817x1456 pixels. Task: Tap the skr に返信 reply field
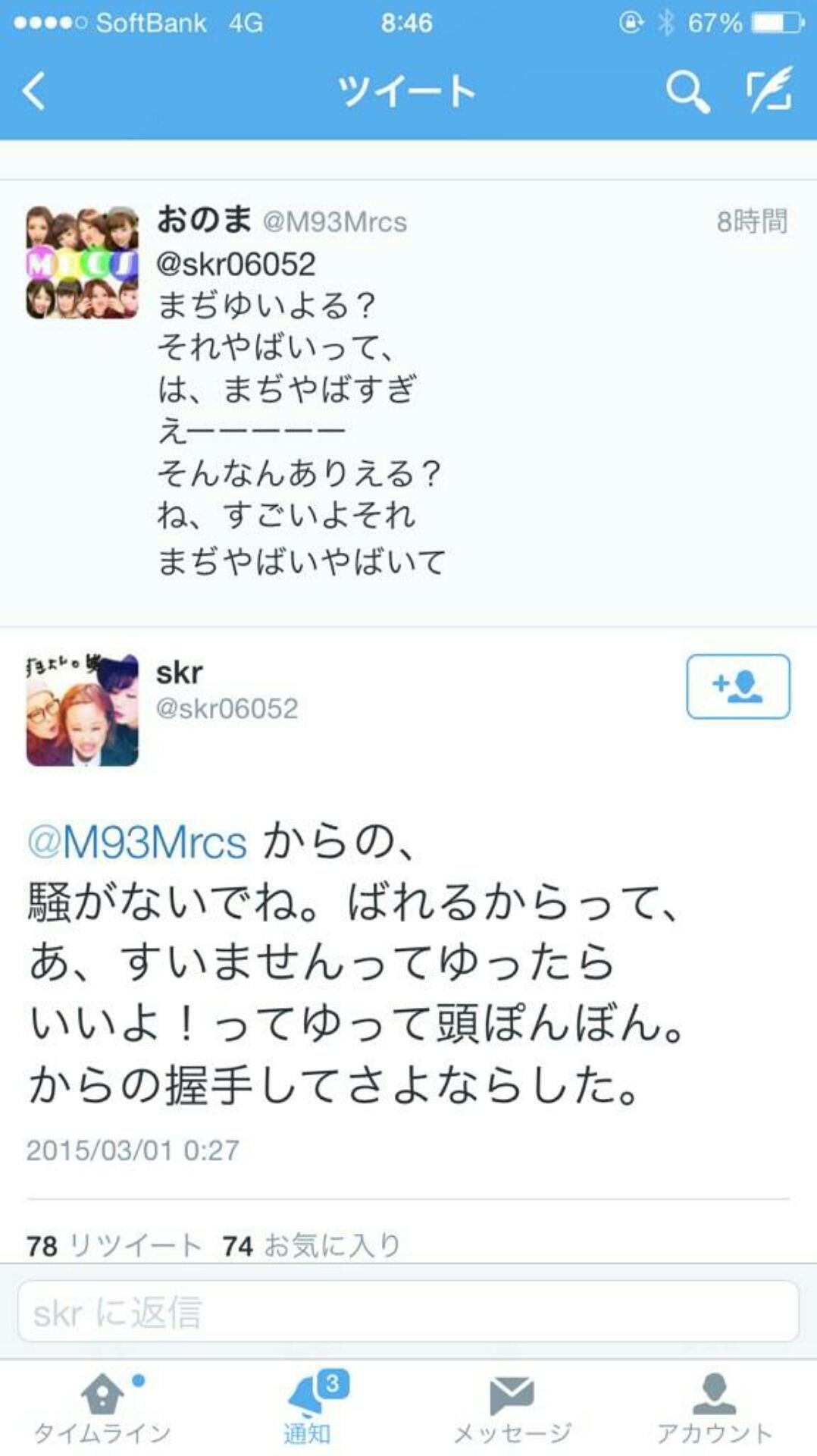(x=408, y=1312)
